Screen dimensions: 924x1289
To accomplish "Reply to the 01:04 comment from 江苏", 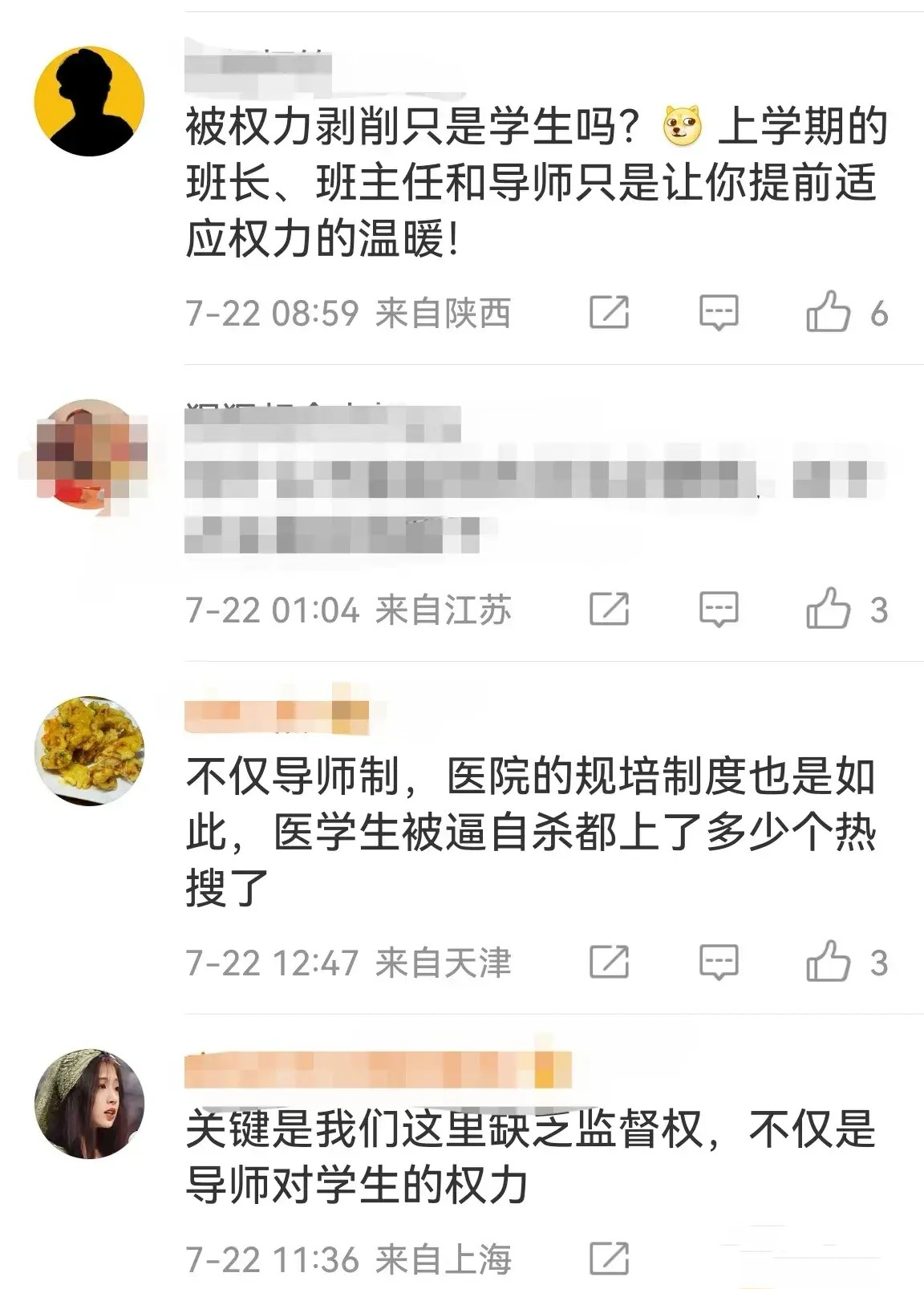I will [x=718, y=609].
